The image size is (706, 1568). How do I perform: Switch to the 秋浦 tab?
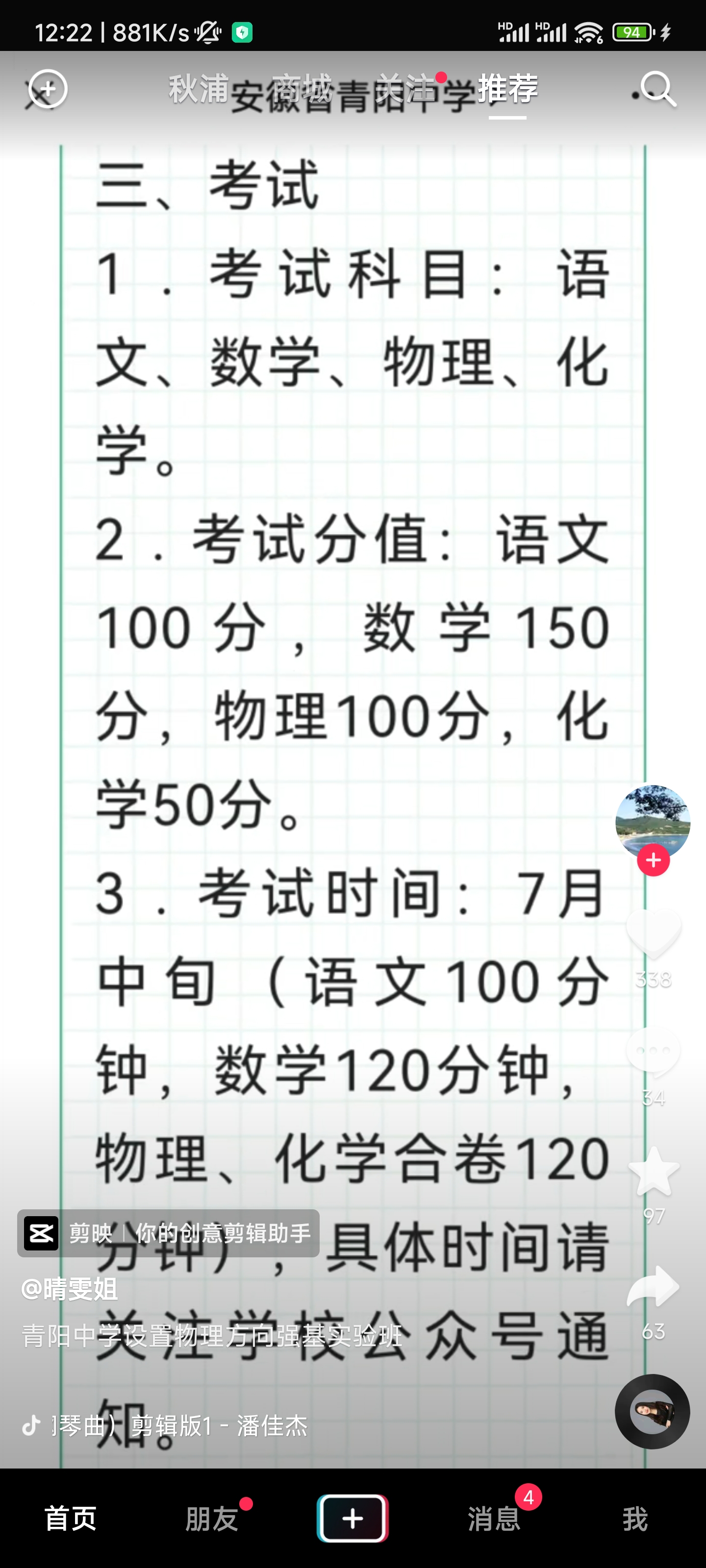click(199, 90)
